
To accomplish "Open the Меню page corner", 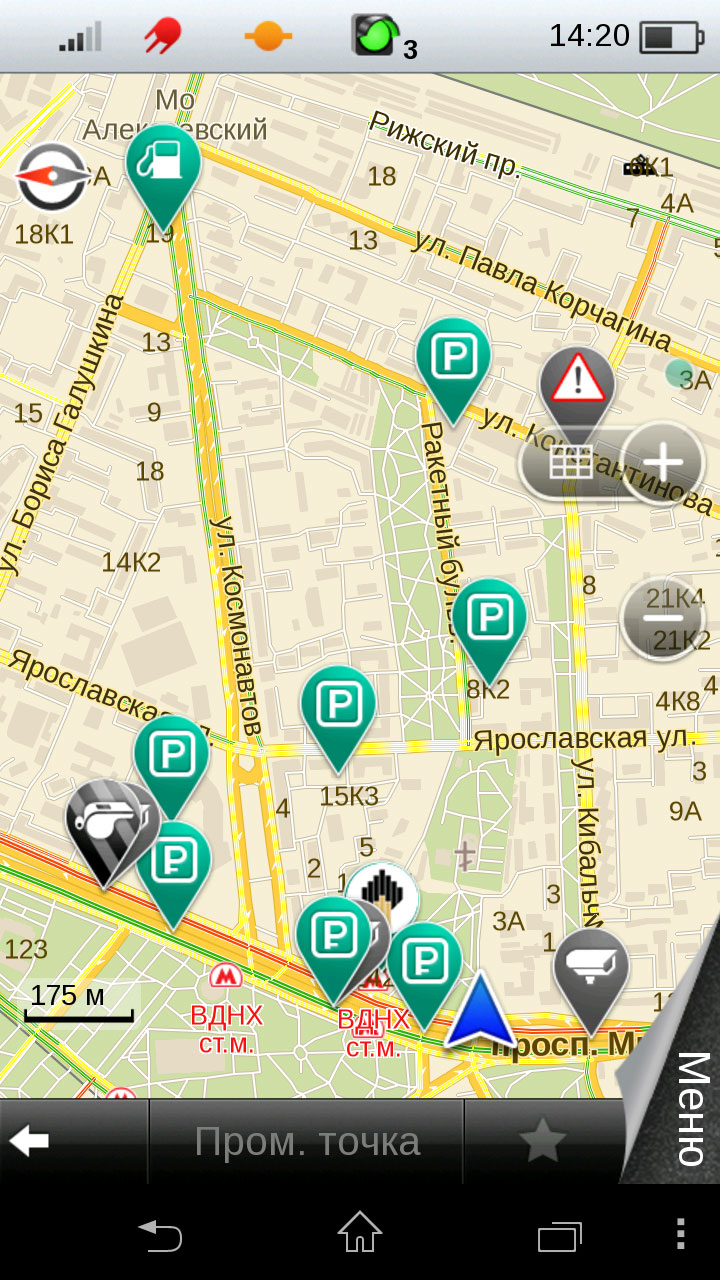I will coord(682,1080).
